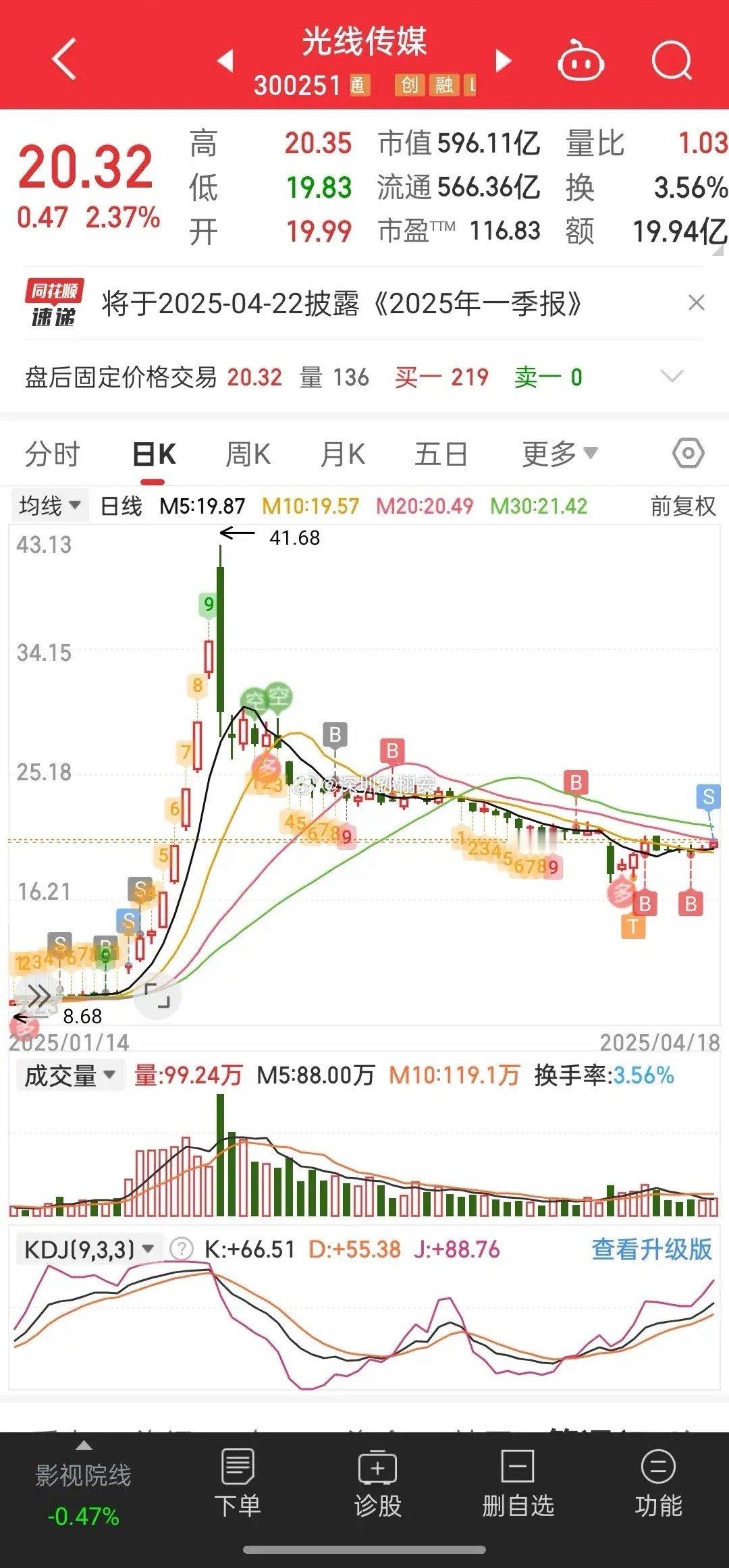Viewport: 729px width, 1568px height.
Task: Switch to the 分时 chart tab
Action: pyautogui.click(x=52, y=454)
